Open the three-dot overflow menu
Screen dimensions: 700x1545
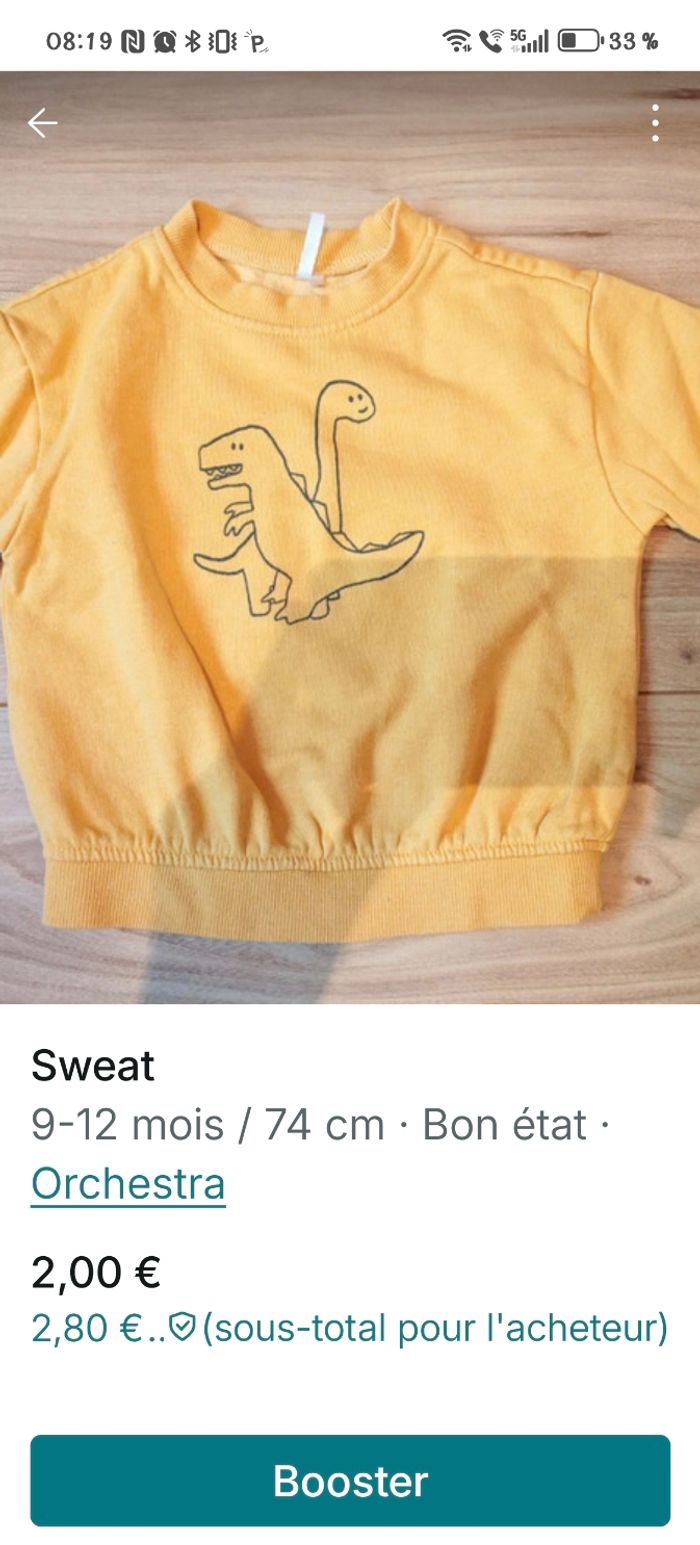pos(655,123)
